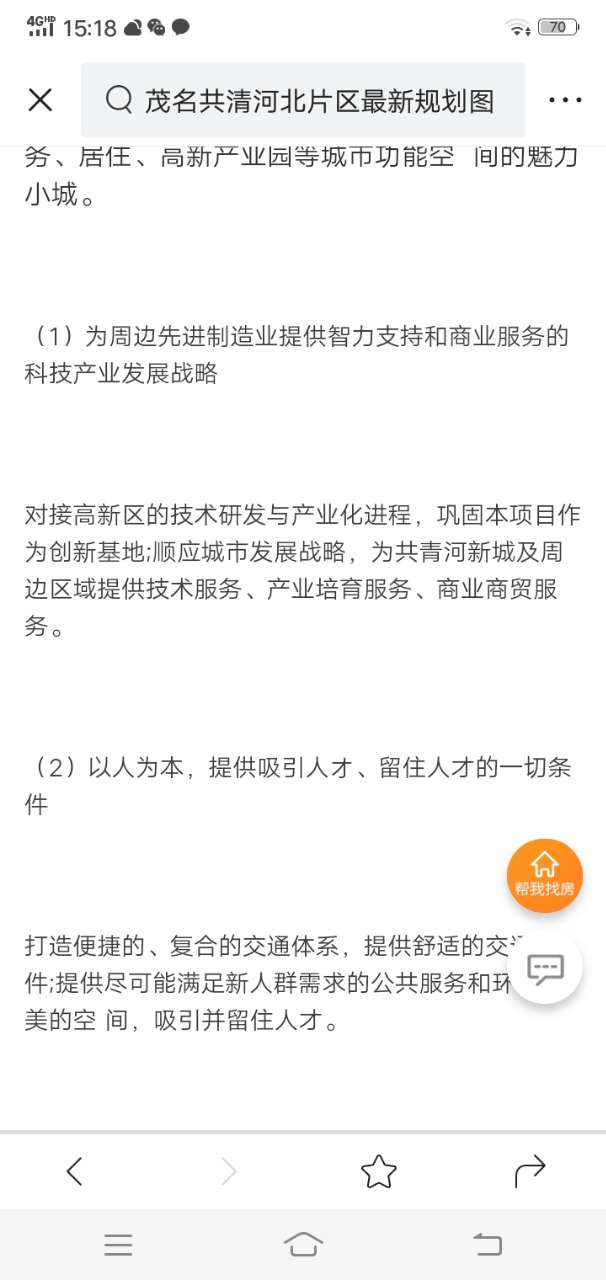Go back to the previous page
This screenshot has width=606, height=1280.
(x=75, y=1171)
